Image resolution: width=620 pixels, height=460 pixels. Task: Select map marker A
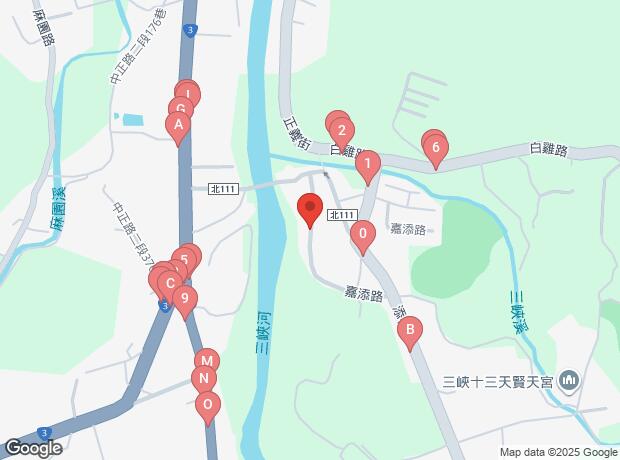177,126
